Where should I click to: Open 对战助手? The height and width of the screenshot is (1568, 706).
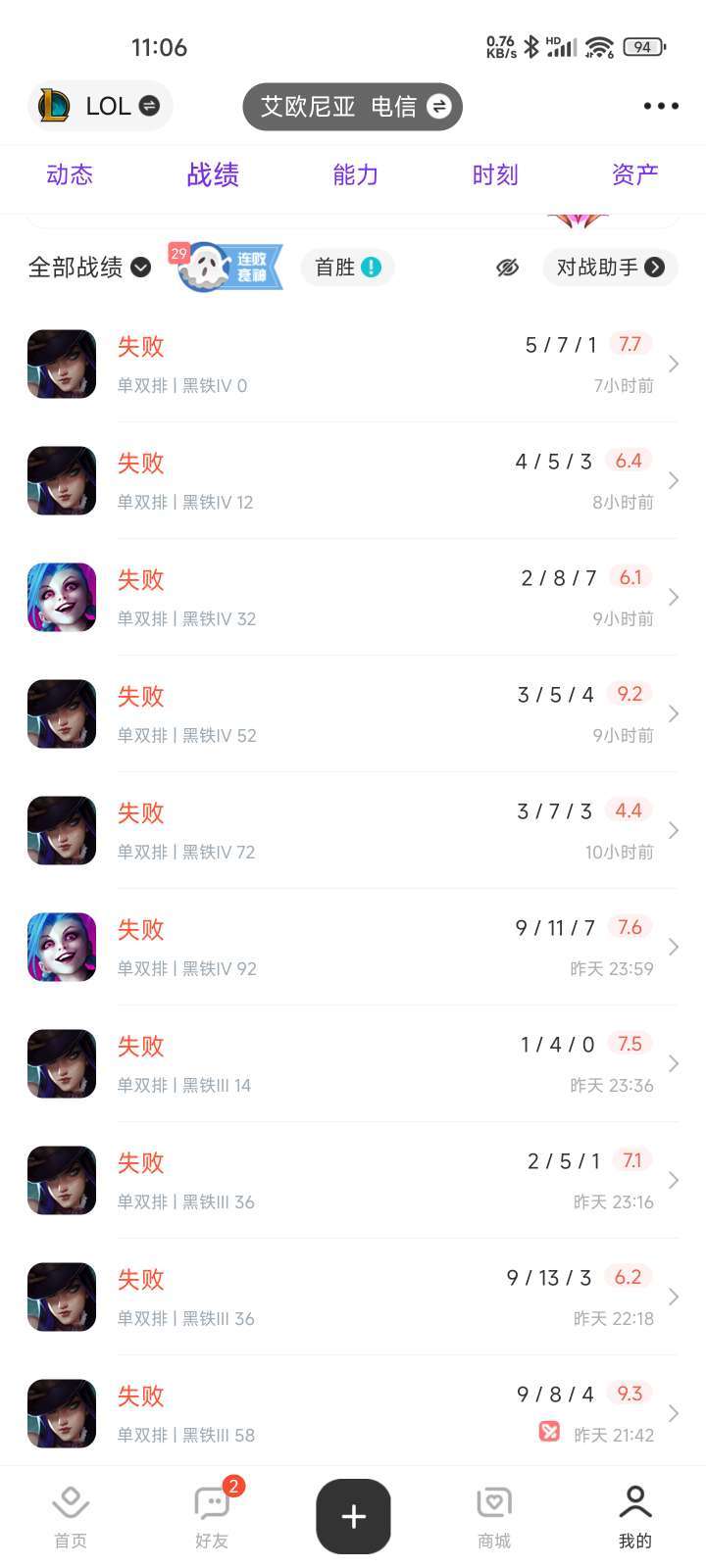coord(610,267)
